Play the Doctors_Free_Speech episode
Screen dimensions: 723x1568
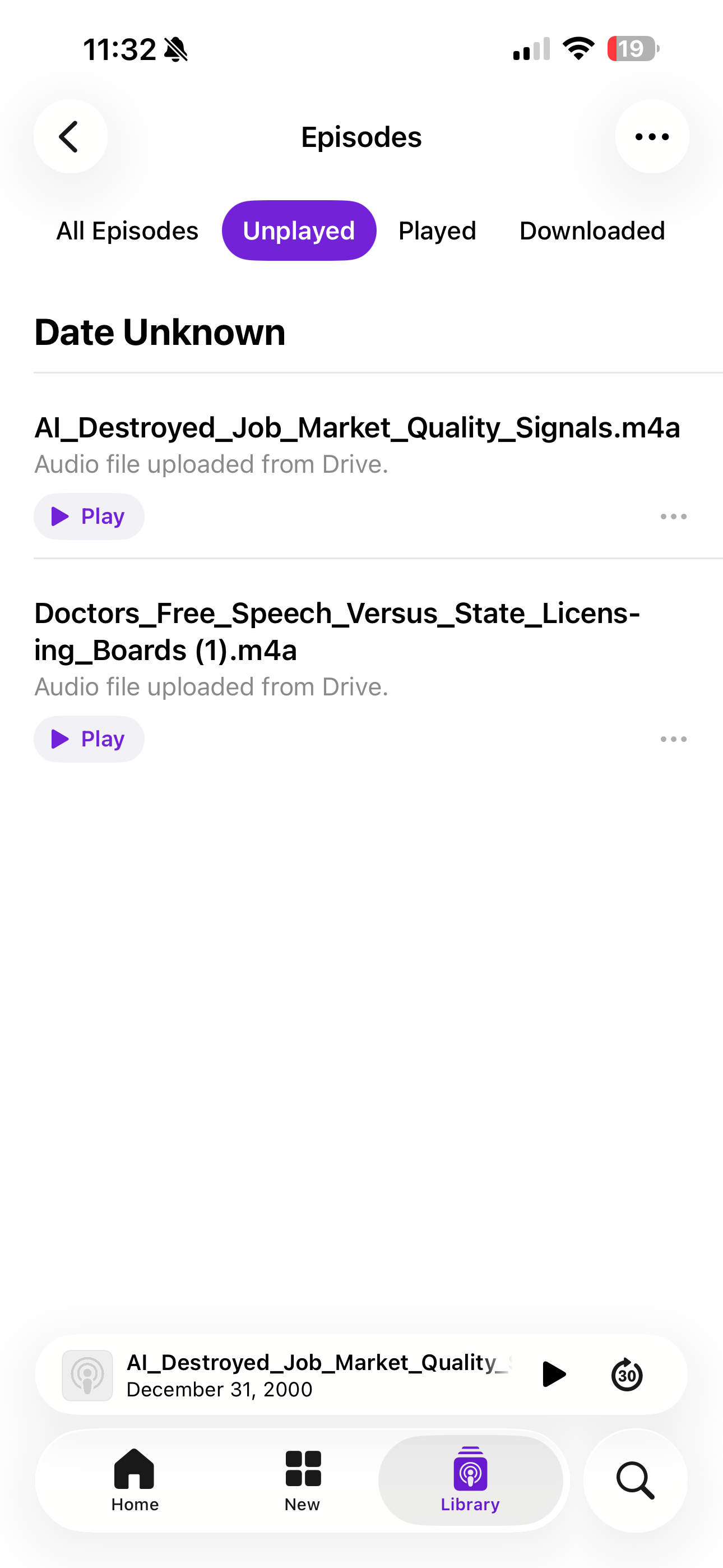(89, 740)
